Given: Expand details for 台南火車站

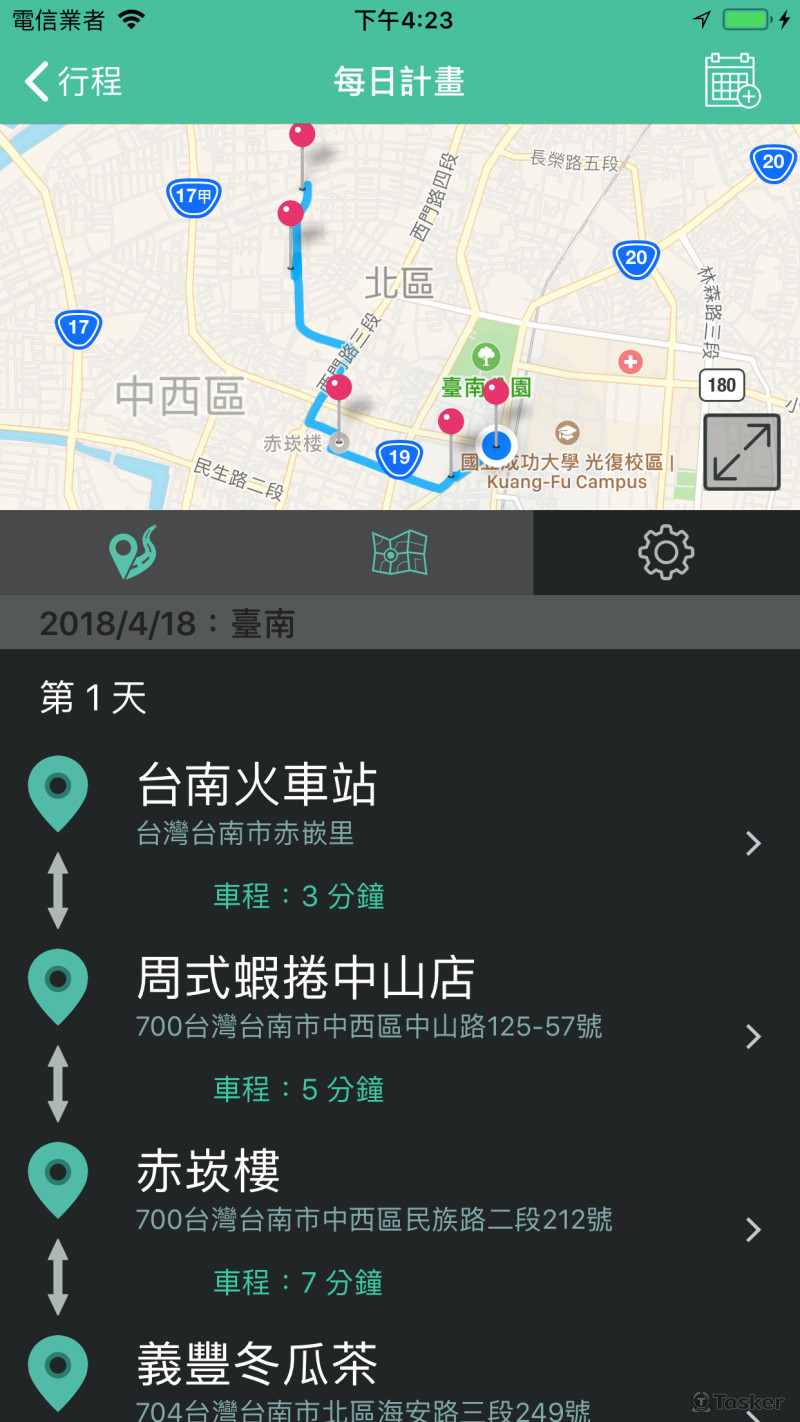Looking at the screenshot, I should click(x=753, y=843).
